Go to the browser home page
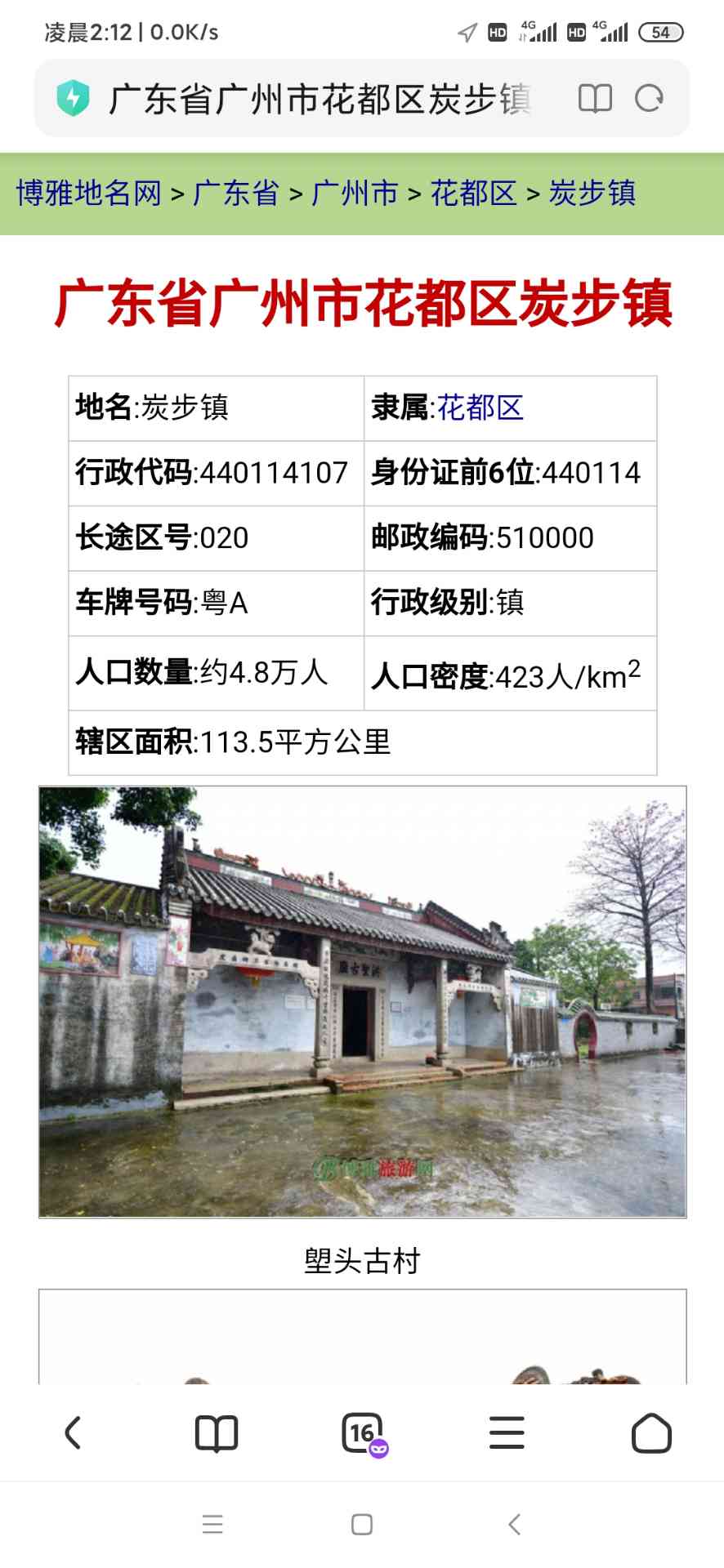724x1568 pixels. 651,1433
